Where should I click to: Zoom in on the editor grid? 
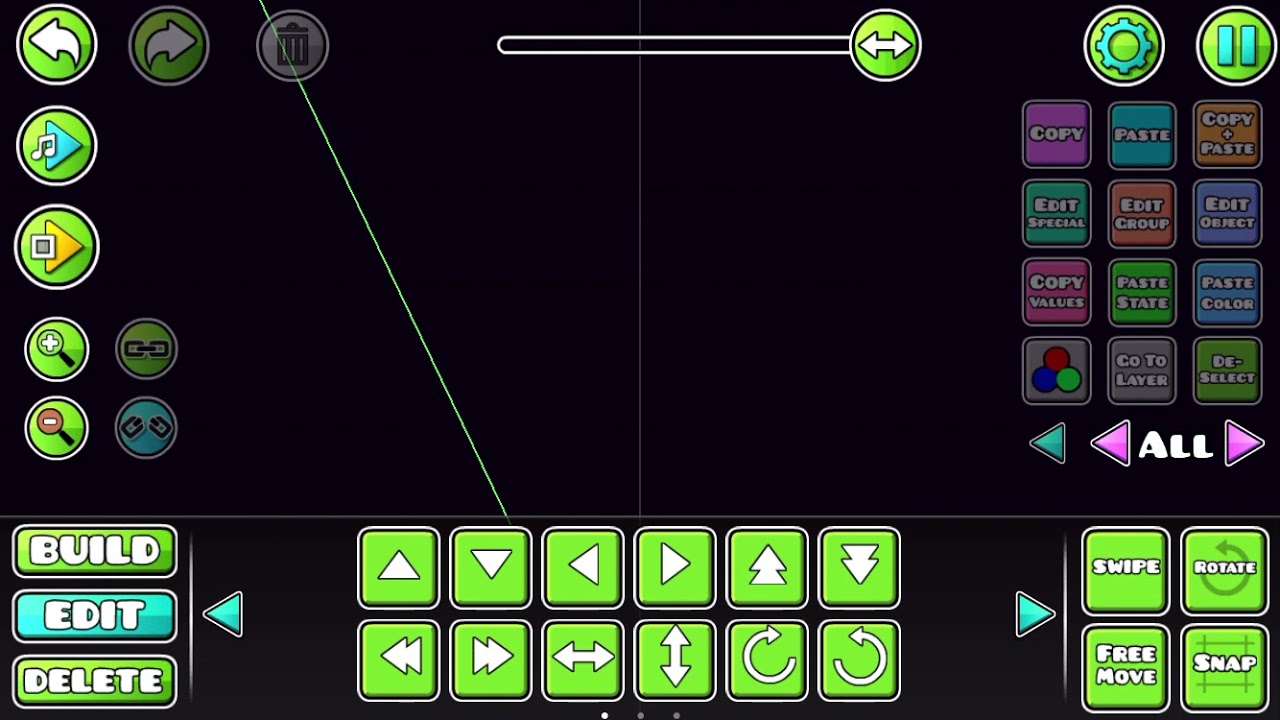pyautogui.click(x=57, y=349)
